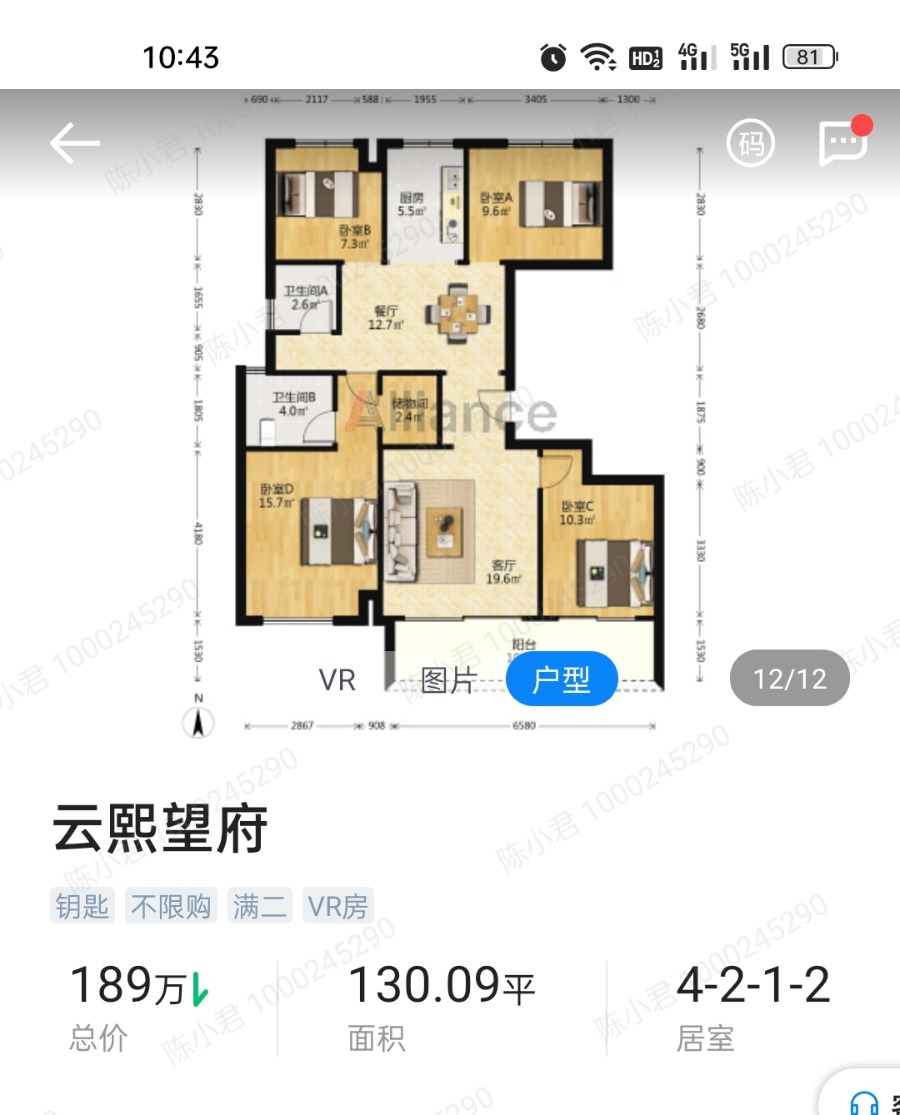Open the 码 code icon
This screenshot has height=1115, width=900.
coord(750,144)
